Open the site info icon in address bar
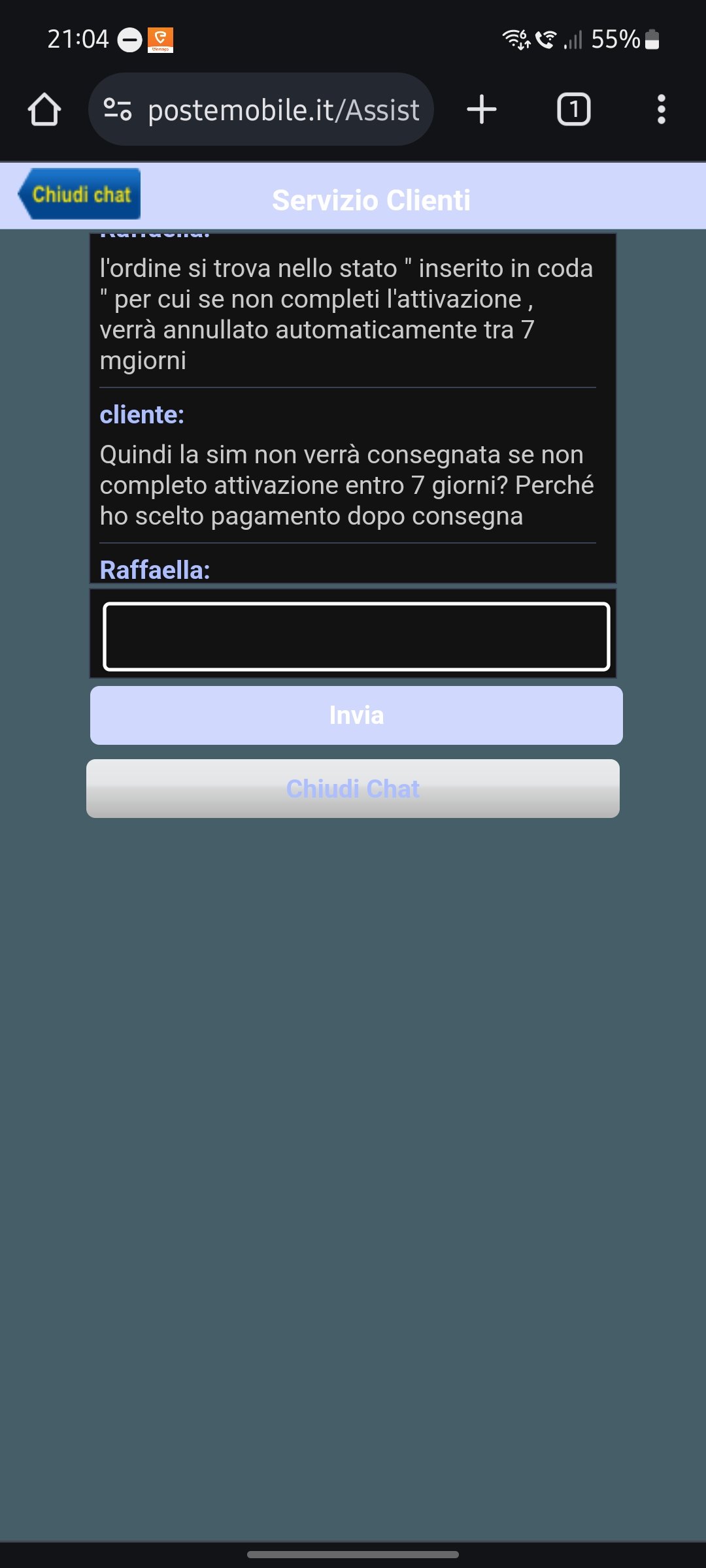Image resolution: width=706 pixels, height=1568 pixels. [118, 109]
